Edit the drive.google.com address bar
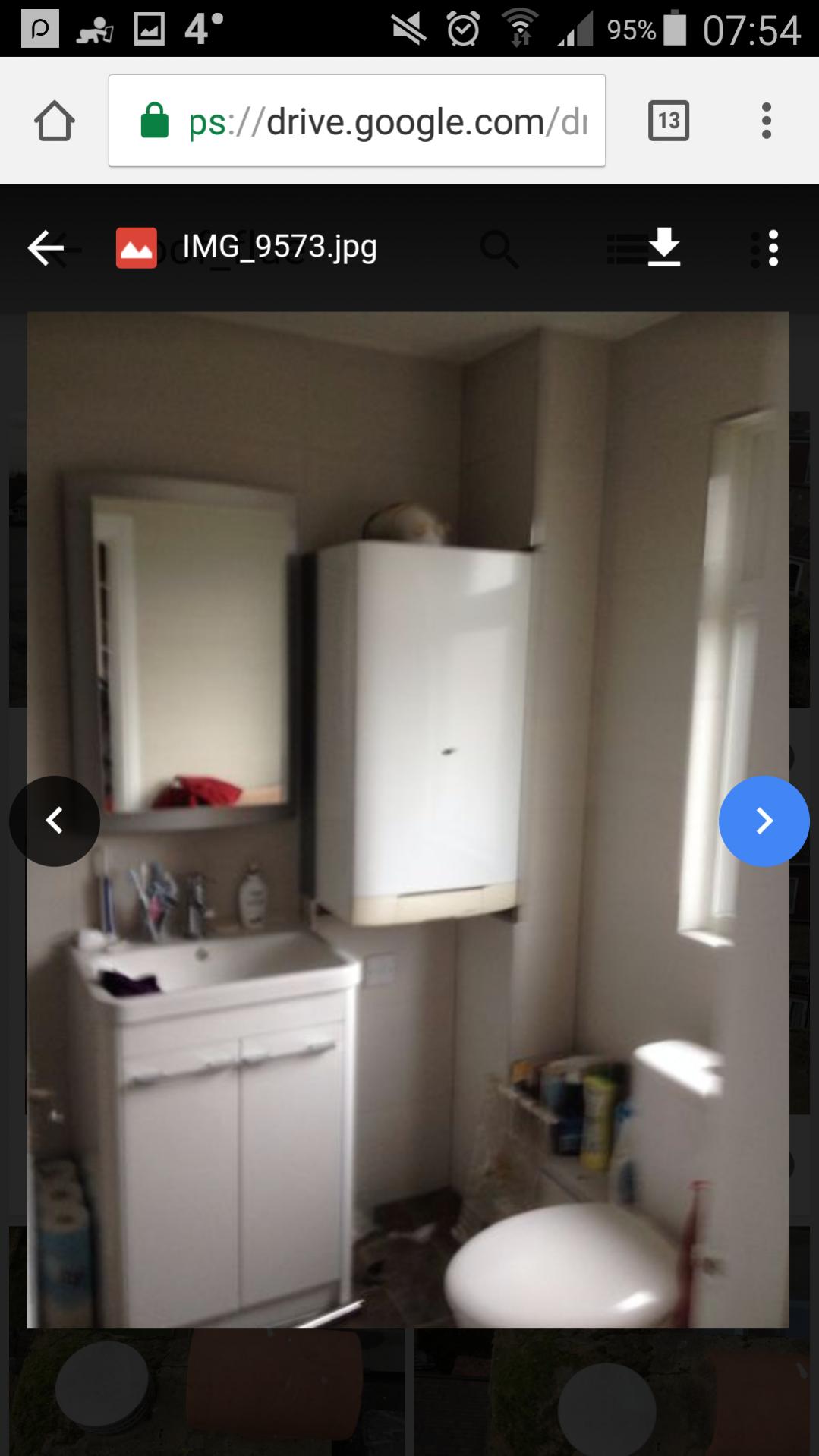819x1456 pixels. click(357, 121)
